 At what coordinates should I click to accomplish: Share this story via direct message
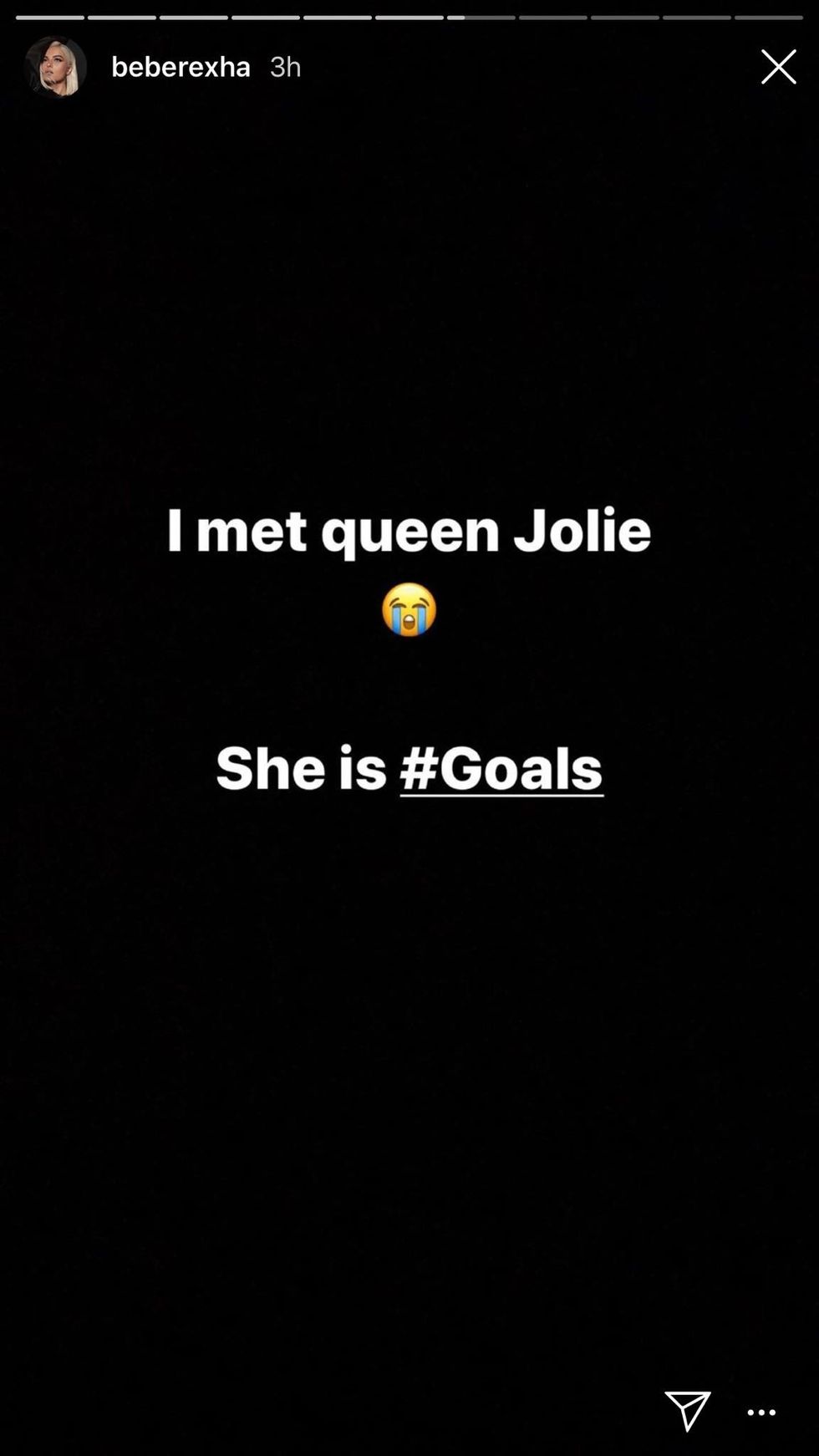tap(687, 1411)
